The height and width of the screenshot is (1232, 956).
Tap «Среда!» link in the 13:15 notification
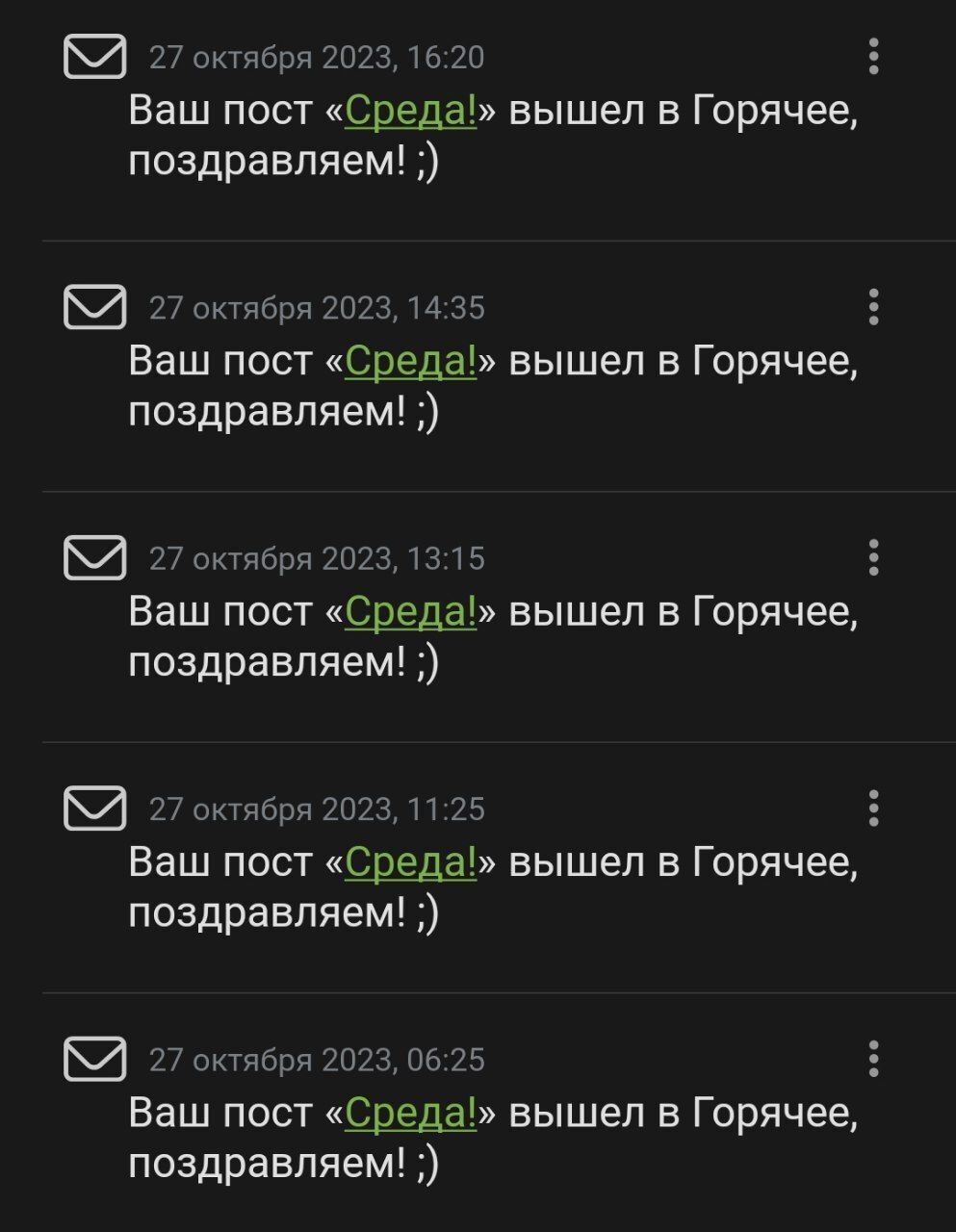tap(410, 611)
